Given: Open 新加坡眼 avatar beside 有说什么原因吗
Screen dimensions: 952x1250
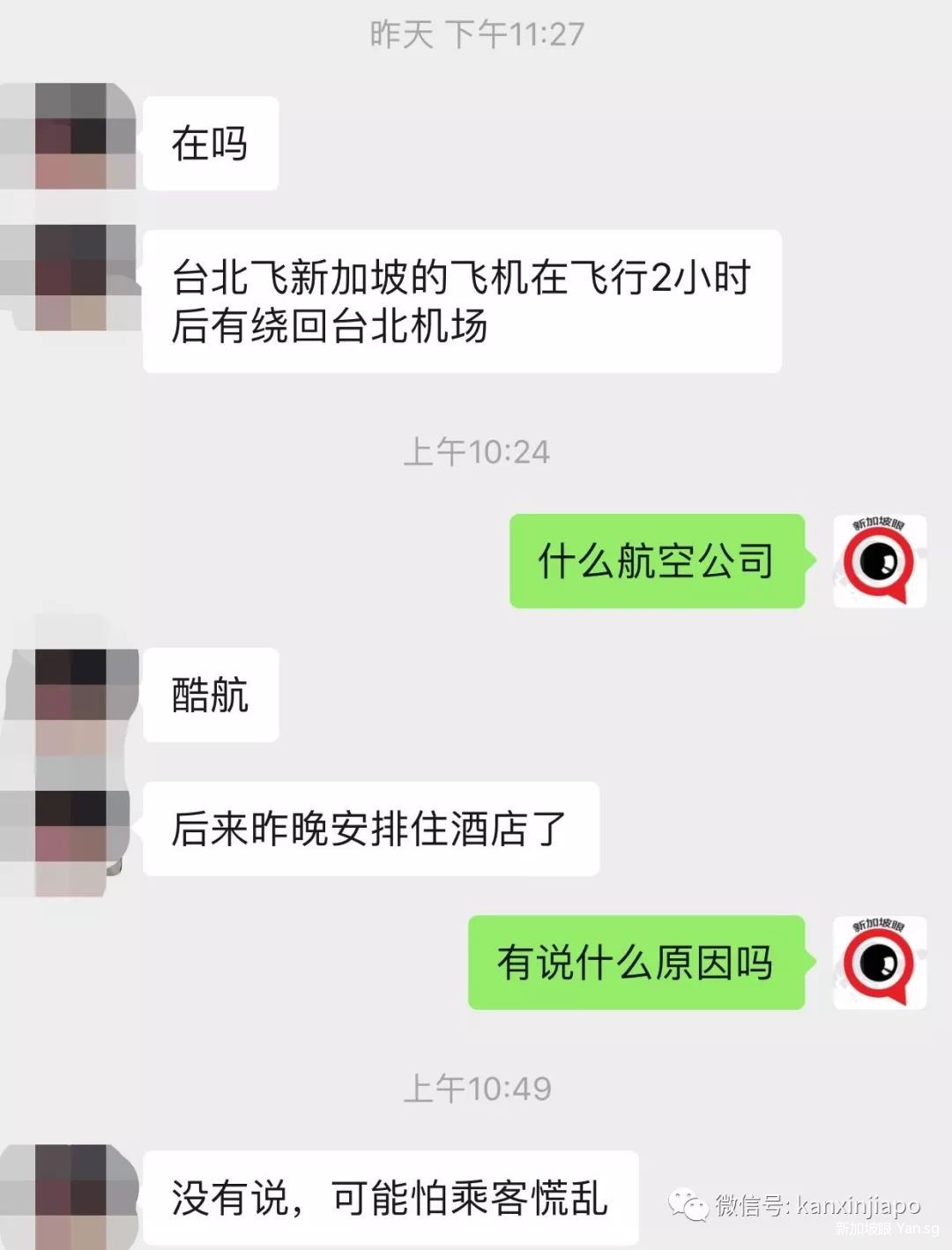Looking at the screenshot, I should tap(880, 963).
